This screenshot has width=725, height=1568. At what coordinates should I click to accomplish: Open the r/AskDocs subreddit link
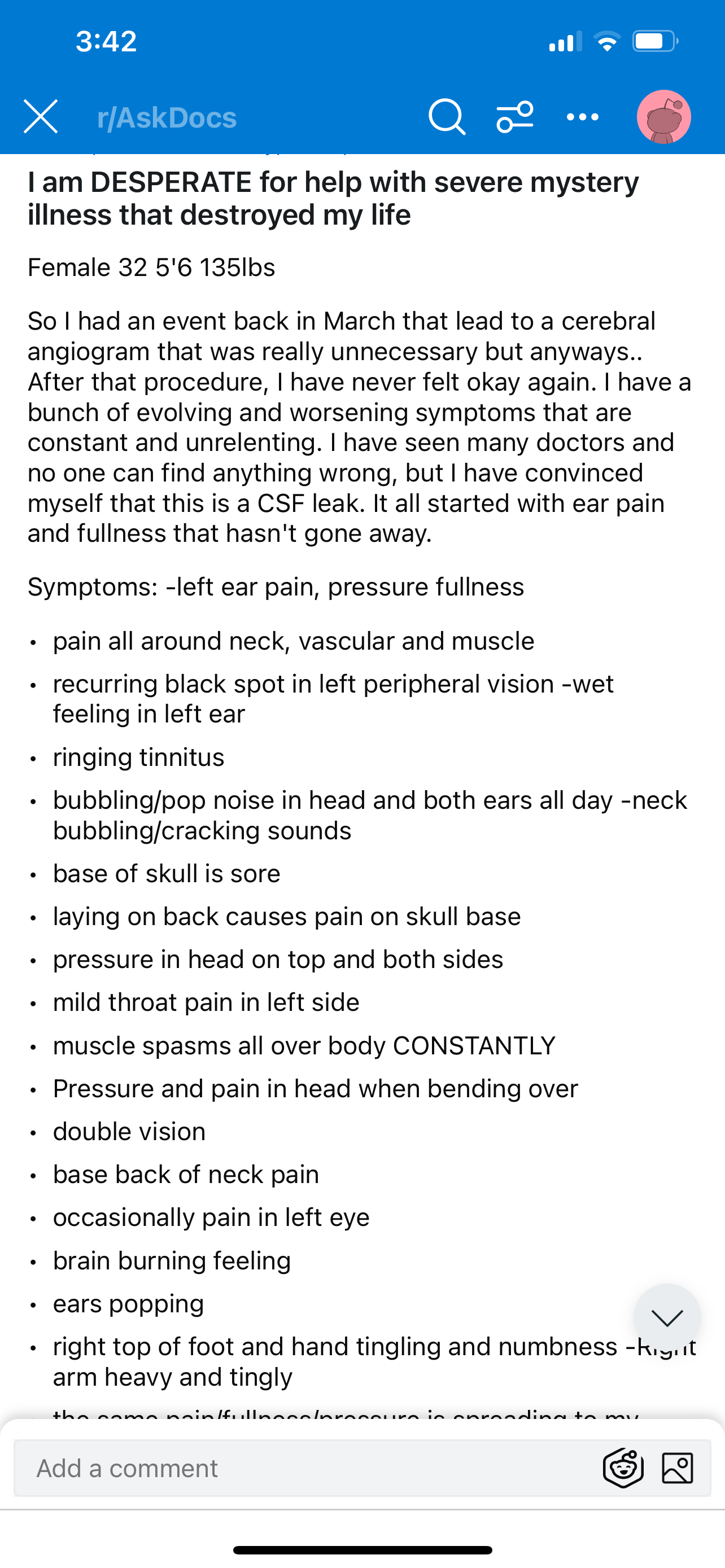tap(167, 117)
